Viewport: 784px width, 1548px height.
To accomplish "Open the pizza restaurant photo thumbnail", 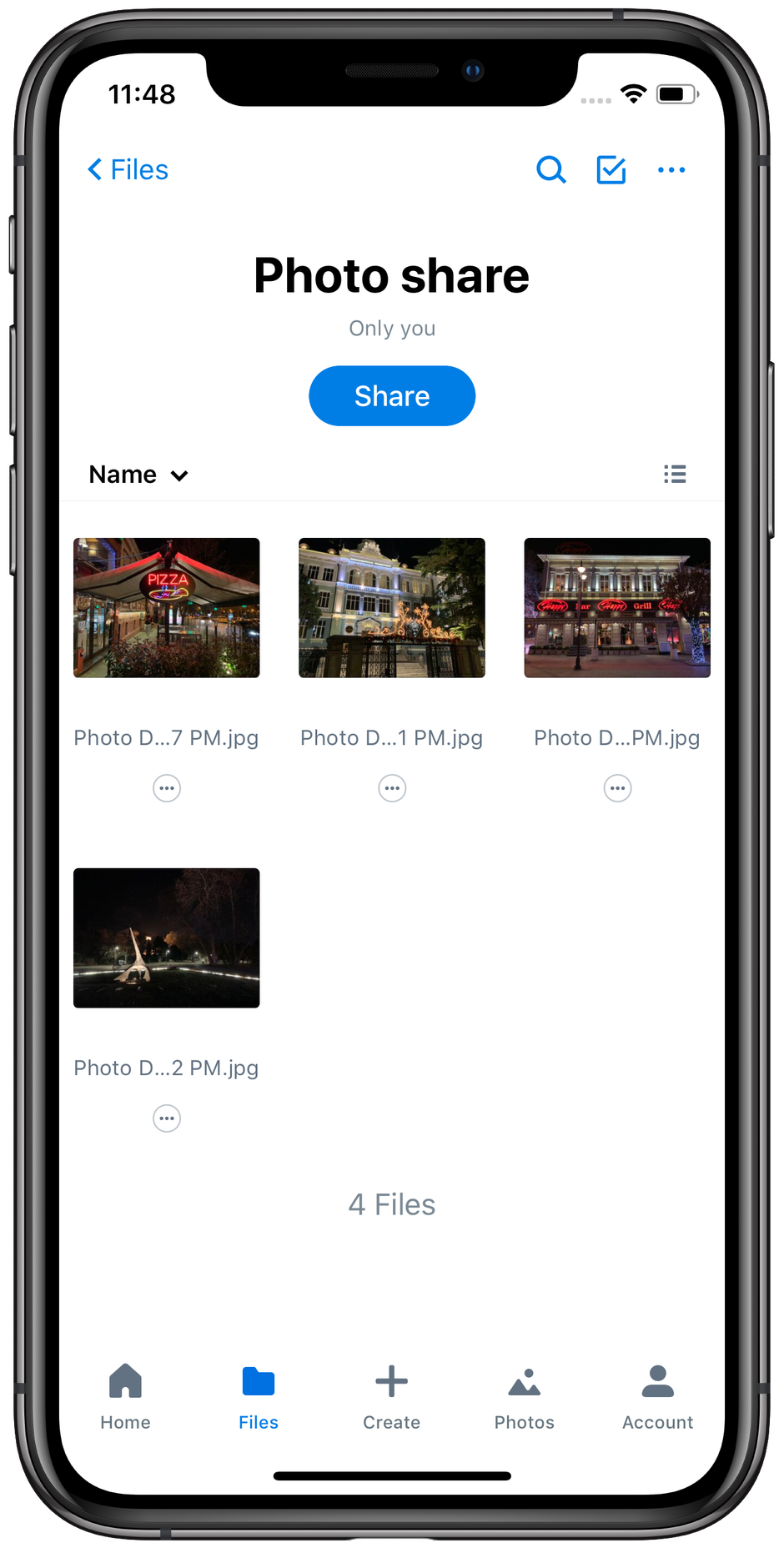I will (x=166, y=607).
